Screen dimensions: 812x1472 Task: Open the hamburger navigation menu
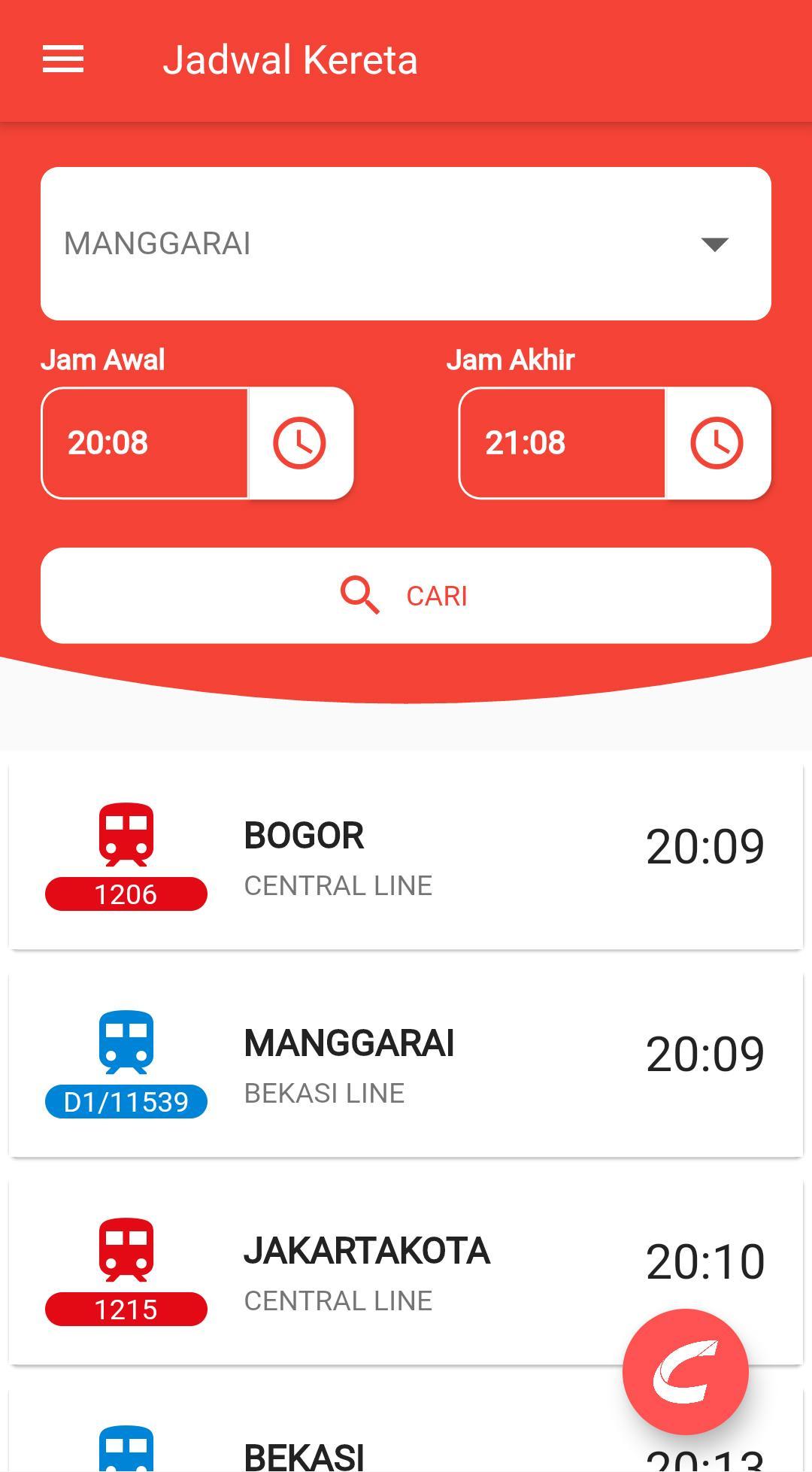pyautogui.click(x=63, y=59)
